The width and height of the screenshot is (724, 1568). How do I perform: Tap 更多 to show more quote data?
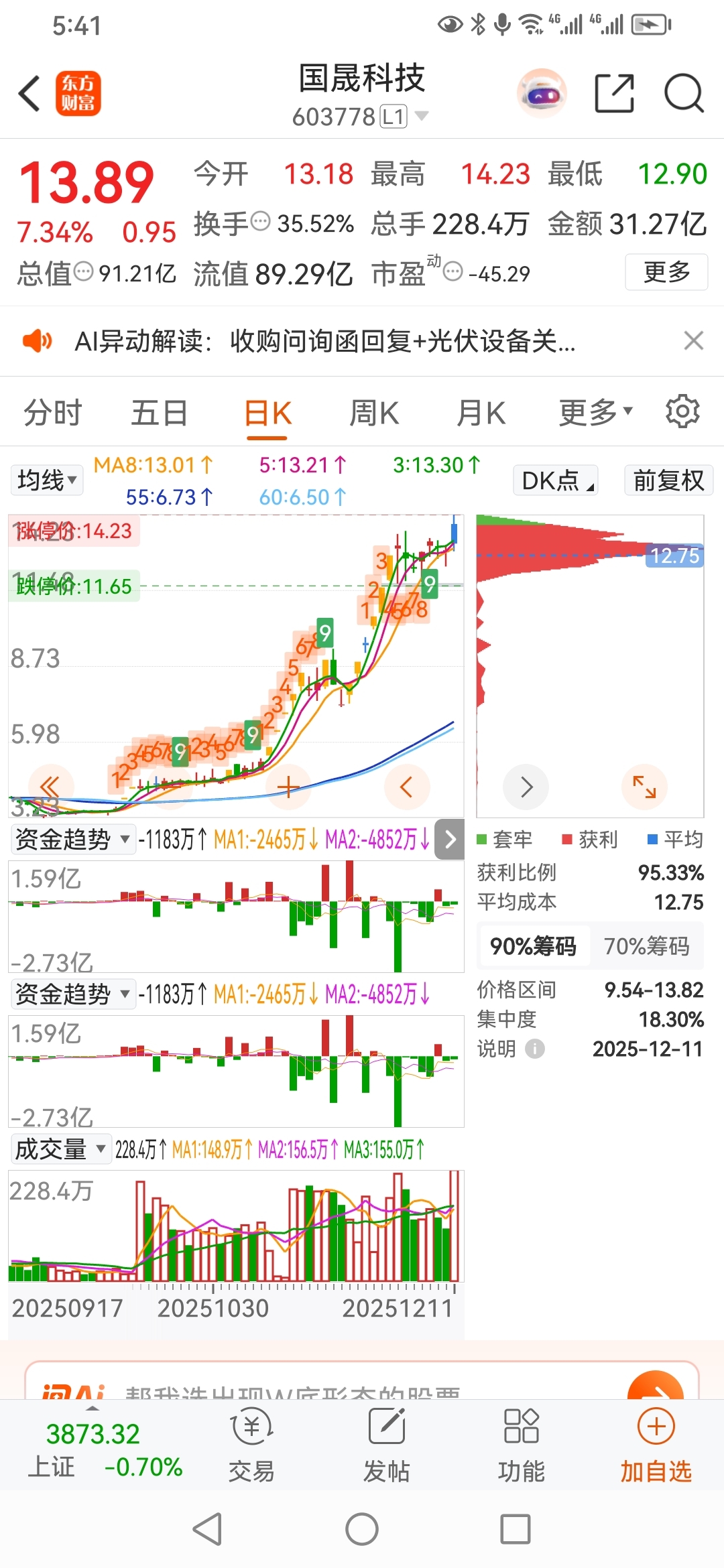pos(666,272)
